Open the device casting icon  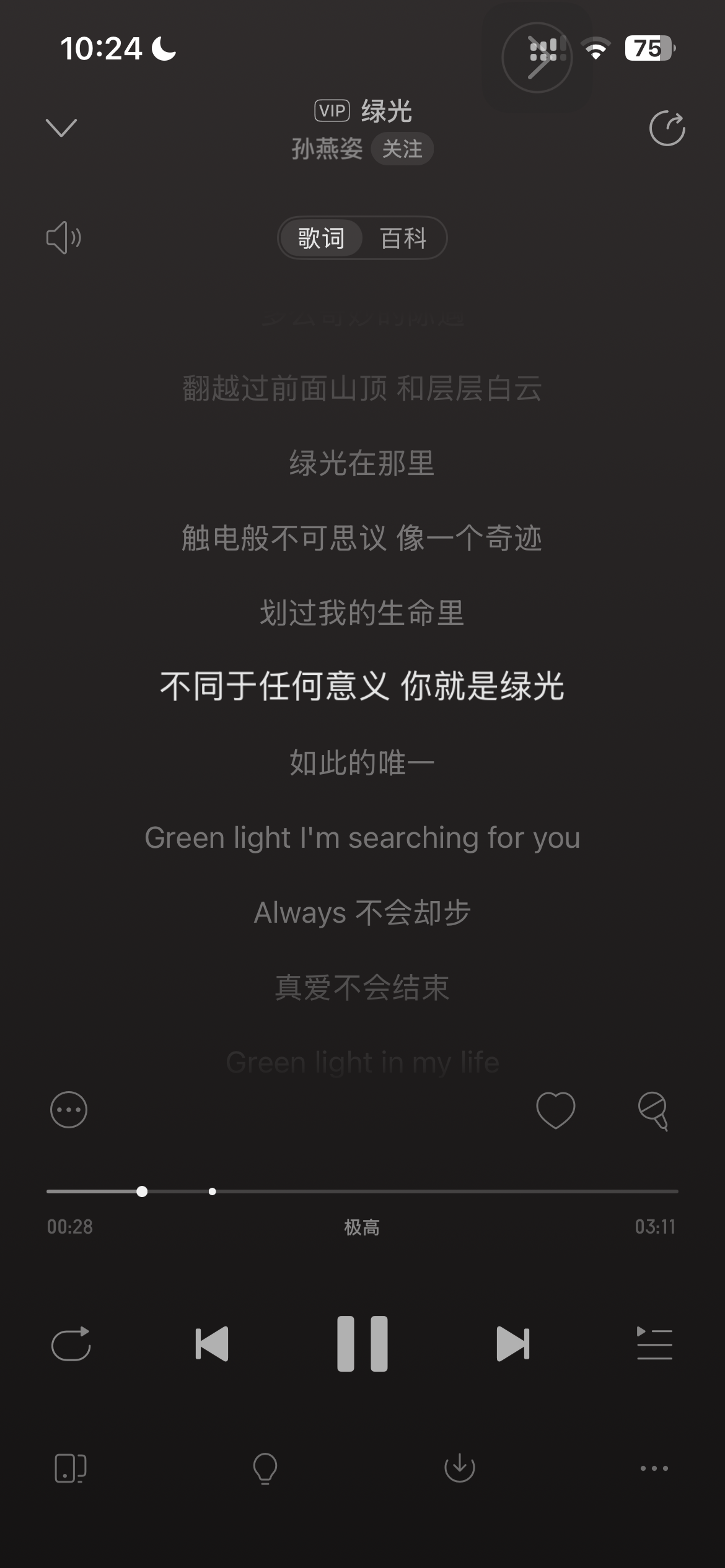pyautogui.click(x=70, y=1468)
